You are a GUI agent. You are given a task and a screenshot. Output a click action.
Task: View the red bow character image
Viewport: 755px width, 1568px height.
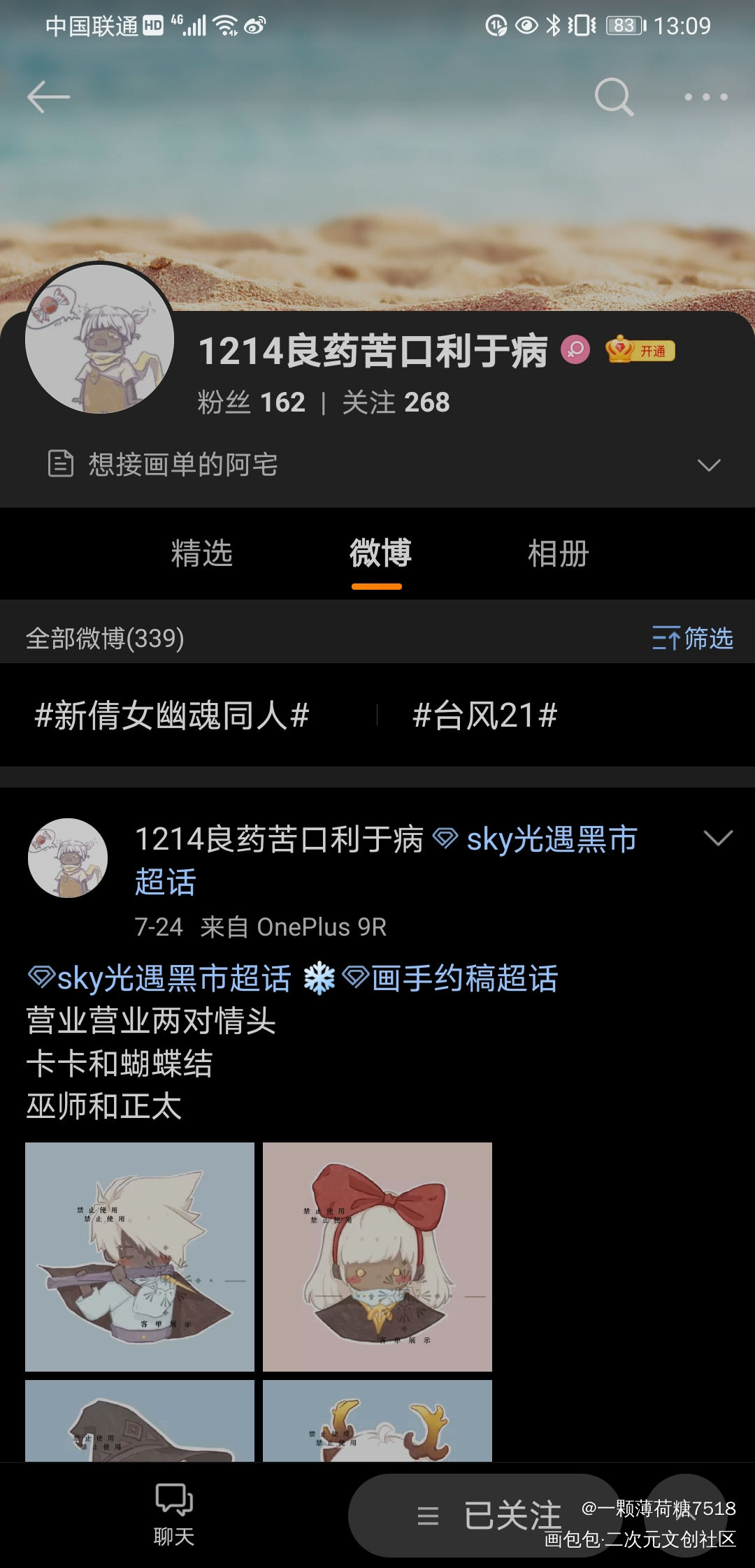pos(377,1256)
